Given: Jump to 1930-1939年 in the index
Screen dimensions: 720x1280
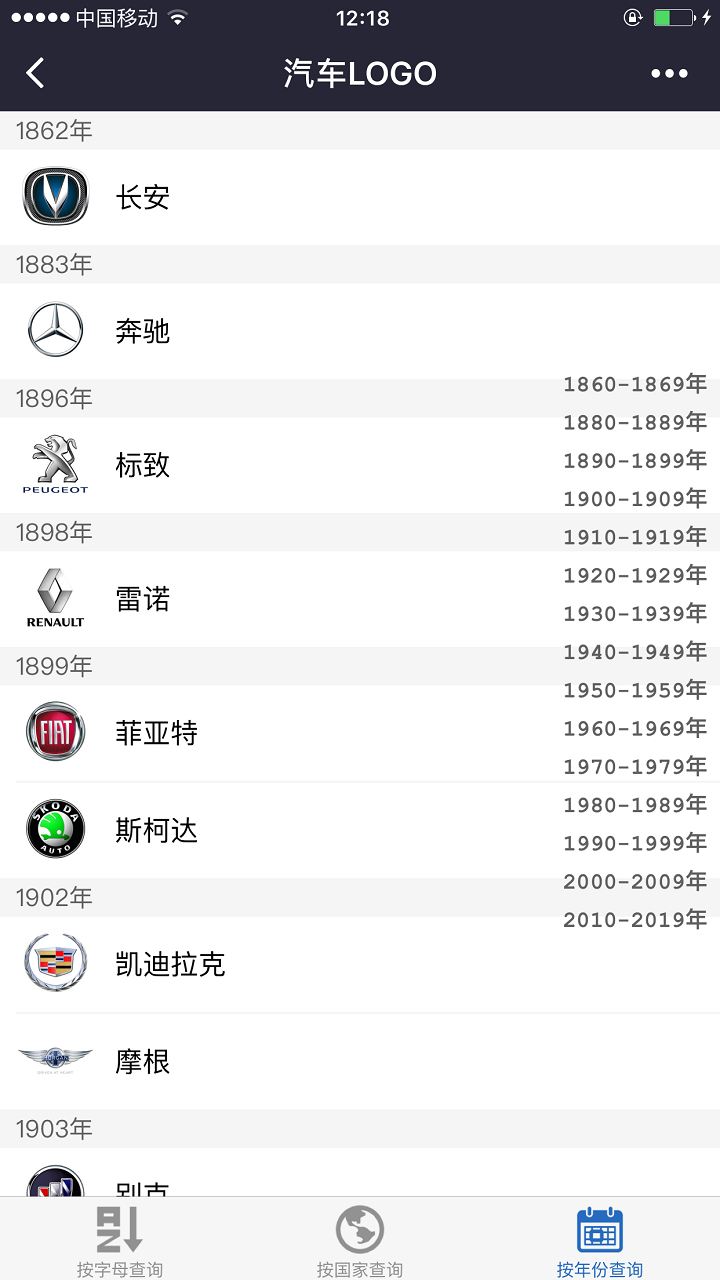Looking at the screenshot, I should 635,613.
